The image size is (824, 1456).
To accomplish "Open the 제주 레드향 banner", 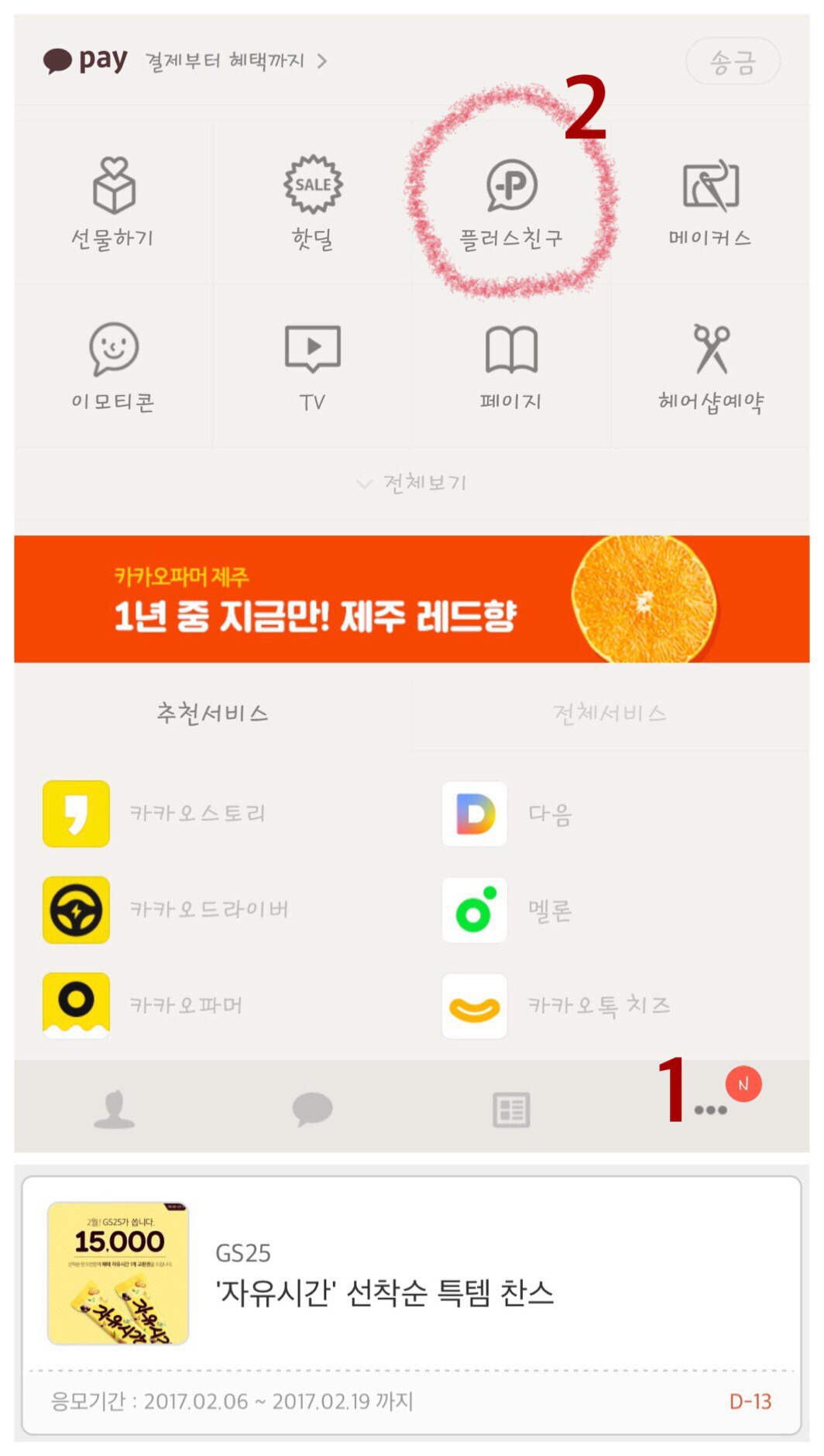I will [412, 598].
